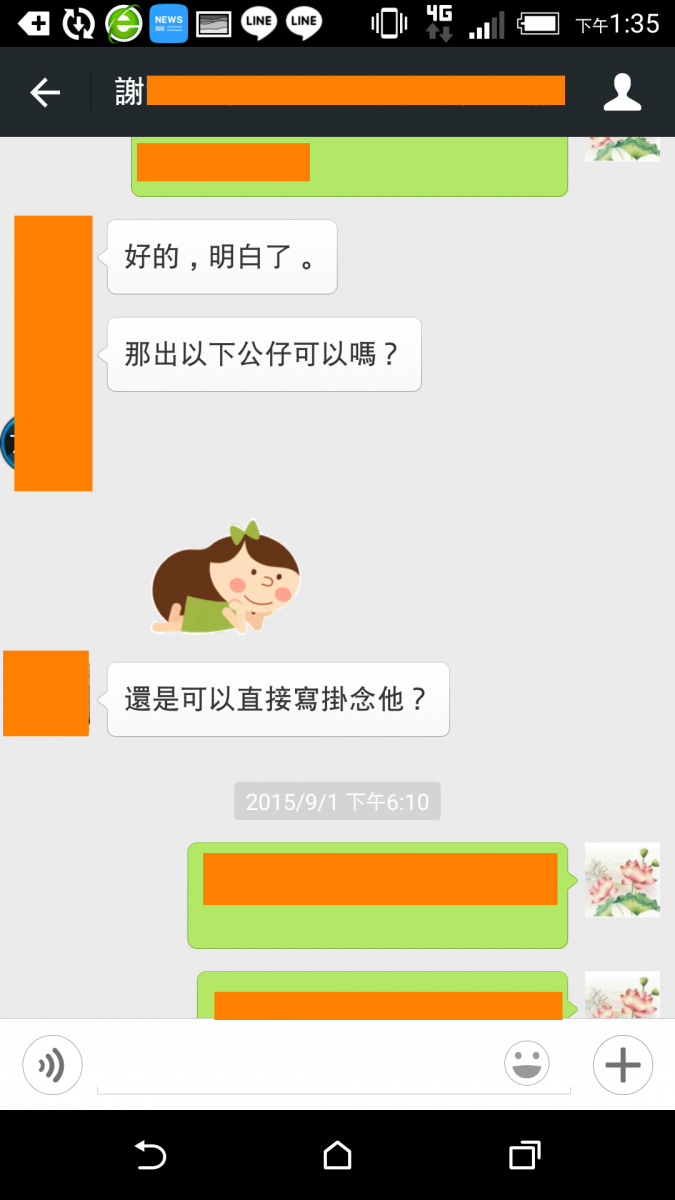Tap the system back button
Image resolution: width=675 pixels, height=1200 pixels.
click(150, 1156)
